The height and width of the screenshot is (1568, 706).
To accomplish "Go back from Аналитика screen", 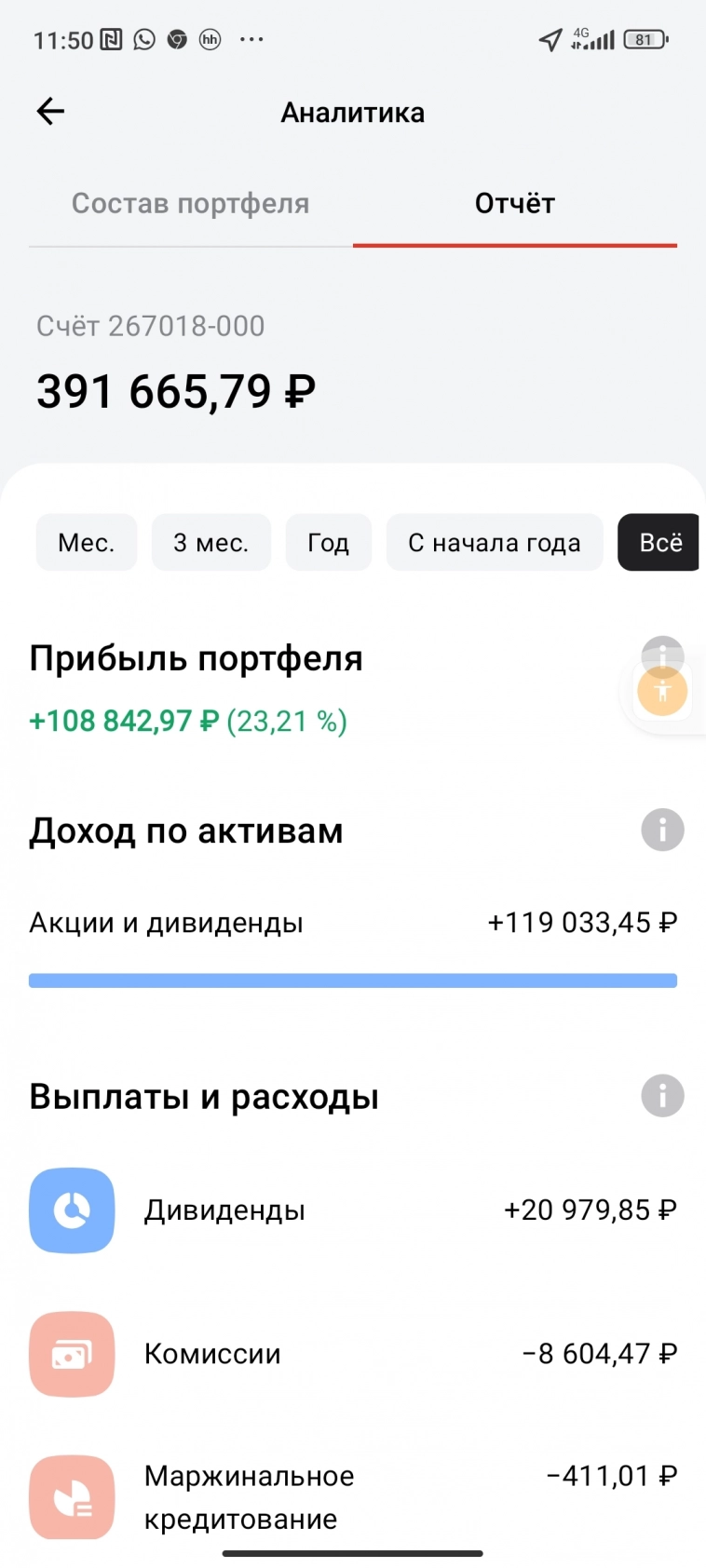I will [50, 112].
